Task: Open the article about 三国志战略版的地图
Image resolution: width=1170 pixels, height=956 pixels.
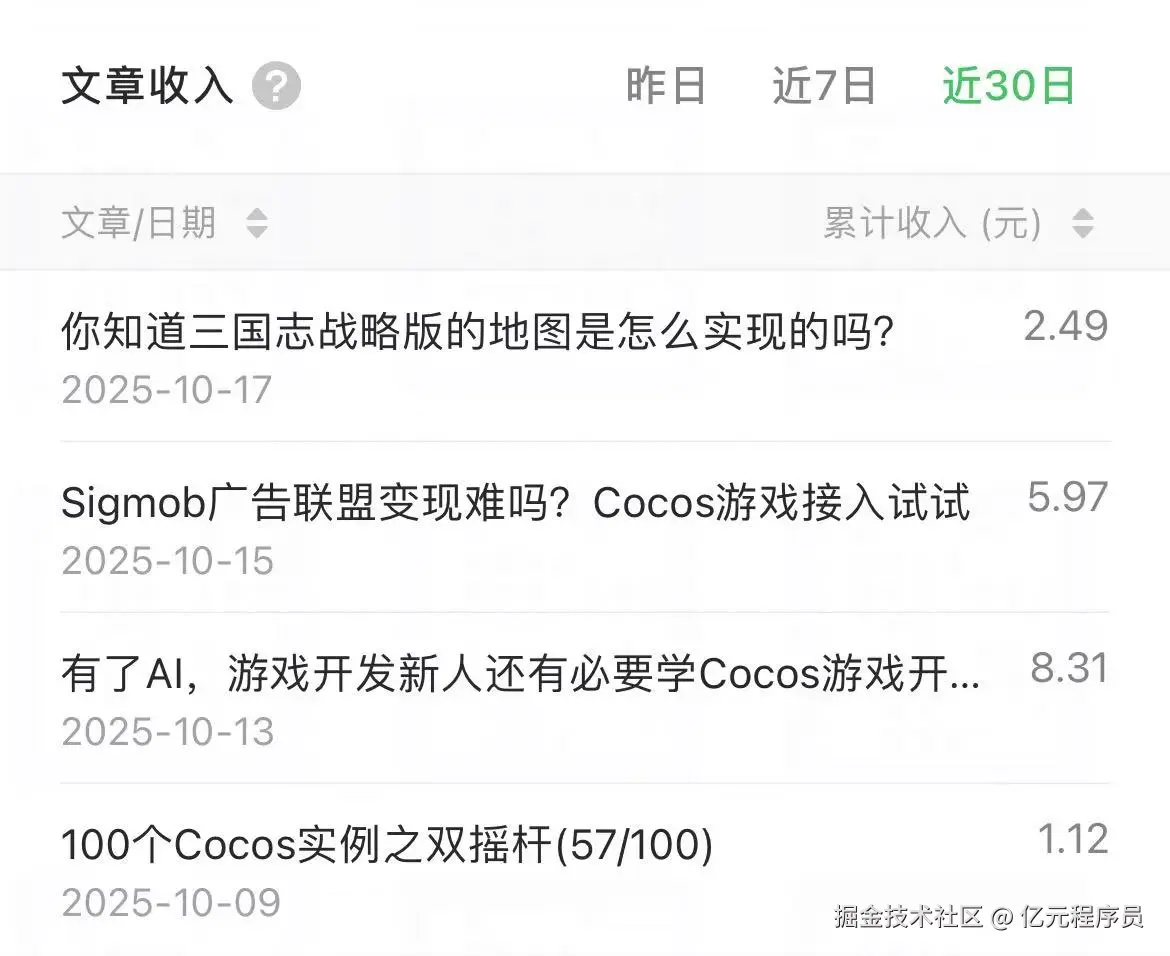Action: click(x=476, y=331)
